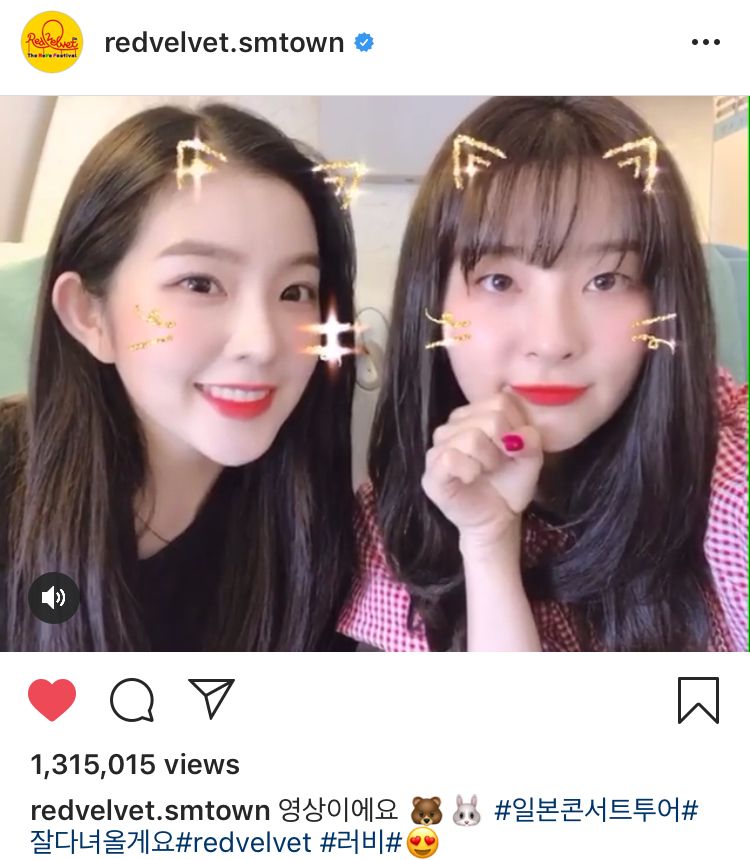The width and height of the screenshot is (750, 860).
Task: Open comments with the speech bubble icon
Action: pyautogui.click(x=131, y=700)
